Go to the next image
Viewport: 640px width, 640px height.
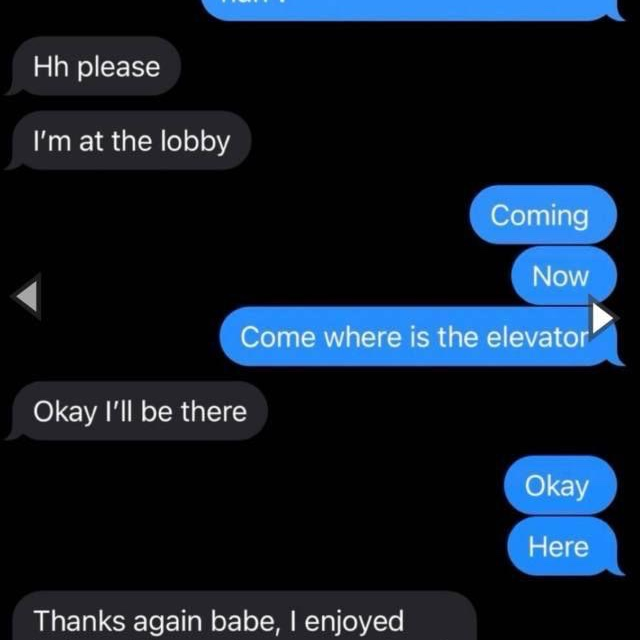pos(603,319)
